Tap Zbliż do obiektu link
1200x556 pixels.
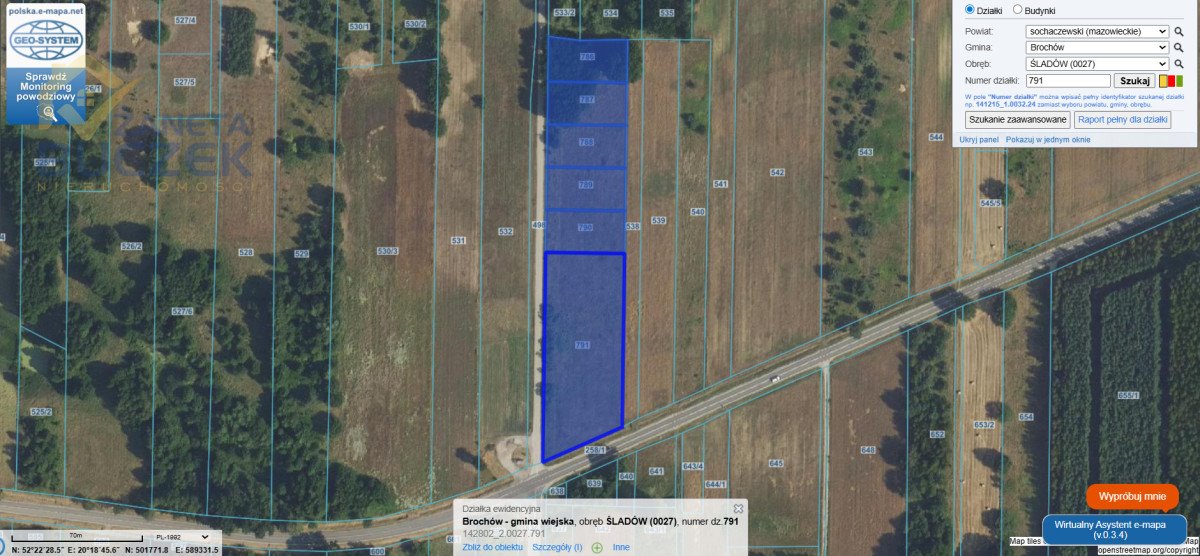tap(492, 547)
